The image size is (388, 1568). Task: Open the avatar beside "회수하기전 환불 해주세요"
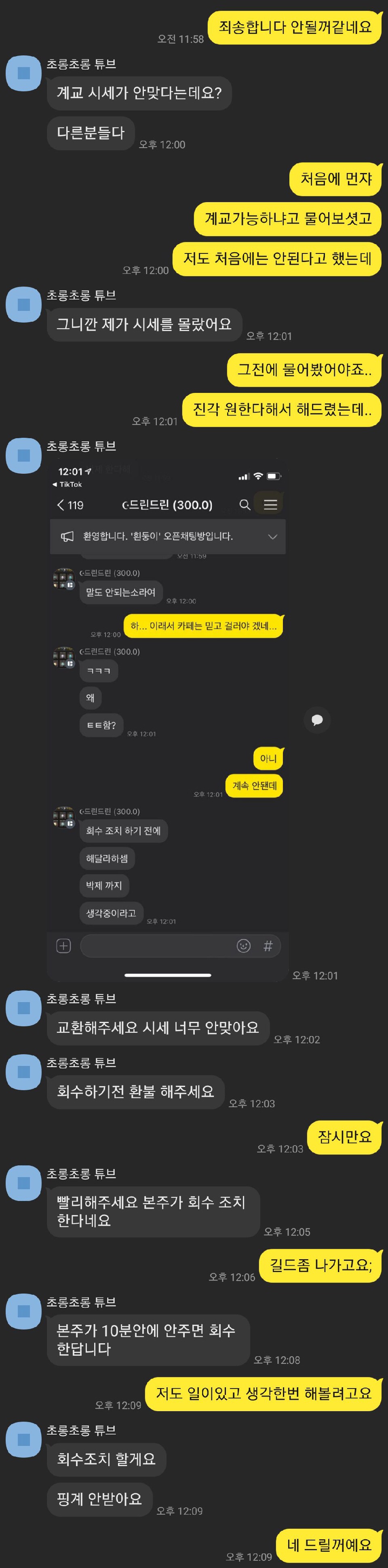24,1072
